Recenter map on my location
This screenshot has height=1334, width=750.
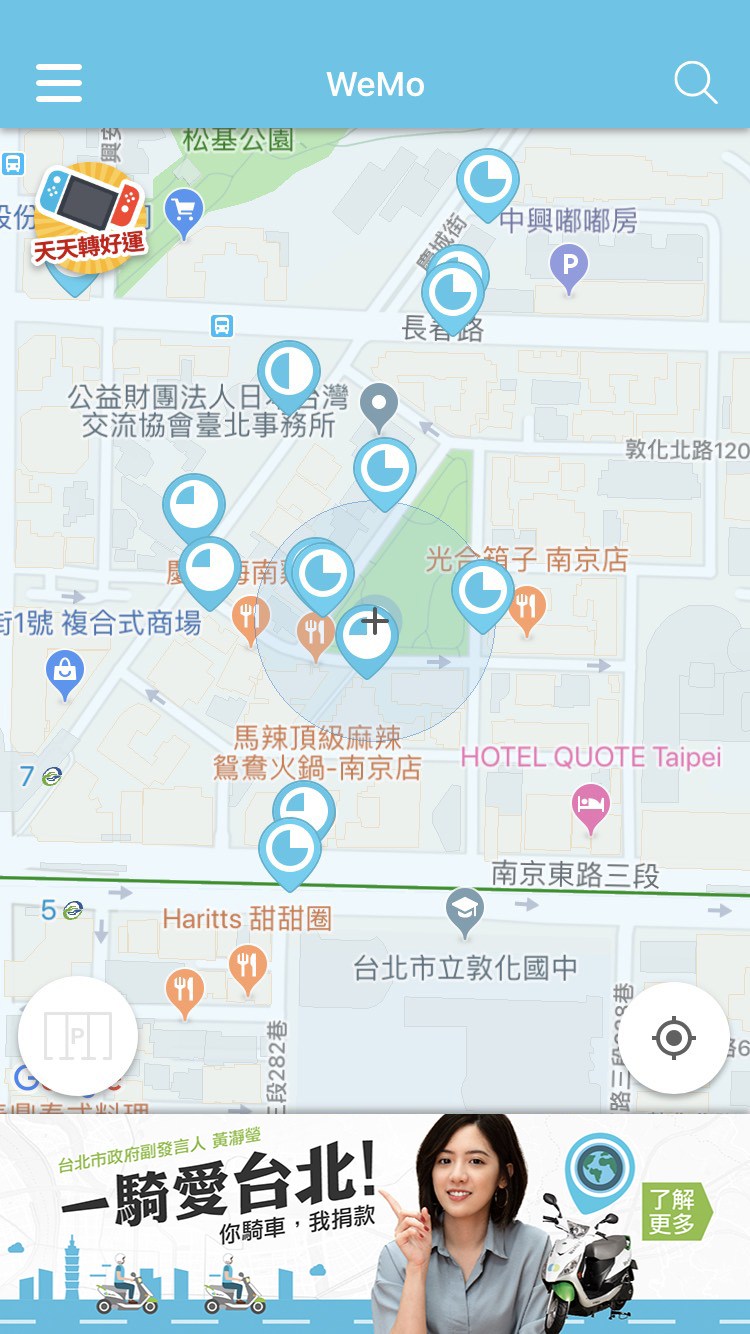point(674,1038)
